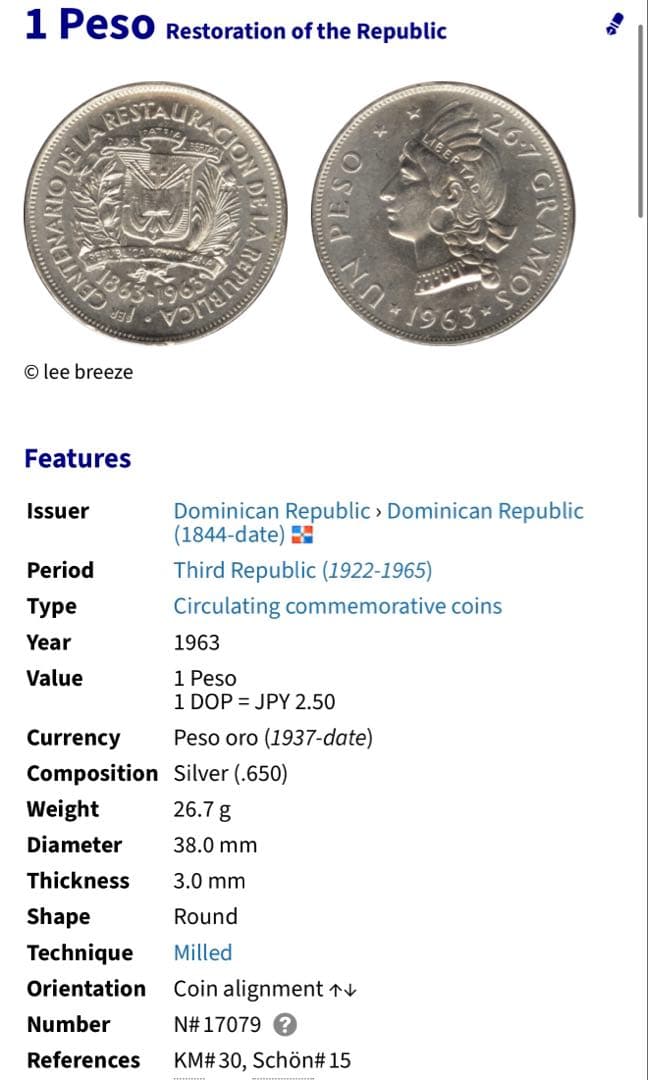This screenshot has height=1080, width=648.
Task: Tap the edit pencil icon beside the title
Action: click(616, 24)
